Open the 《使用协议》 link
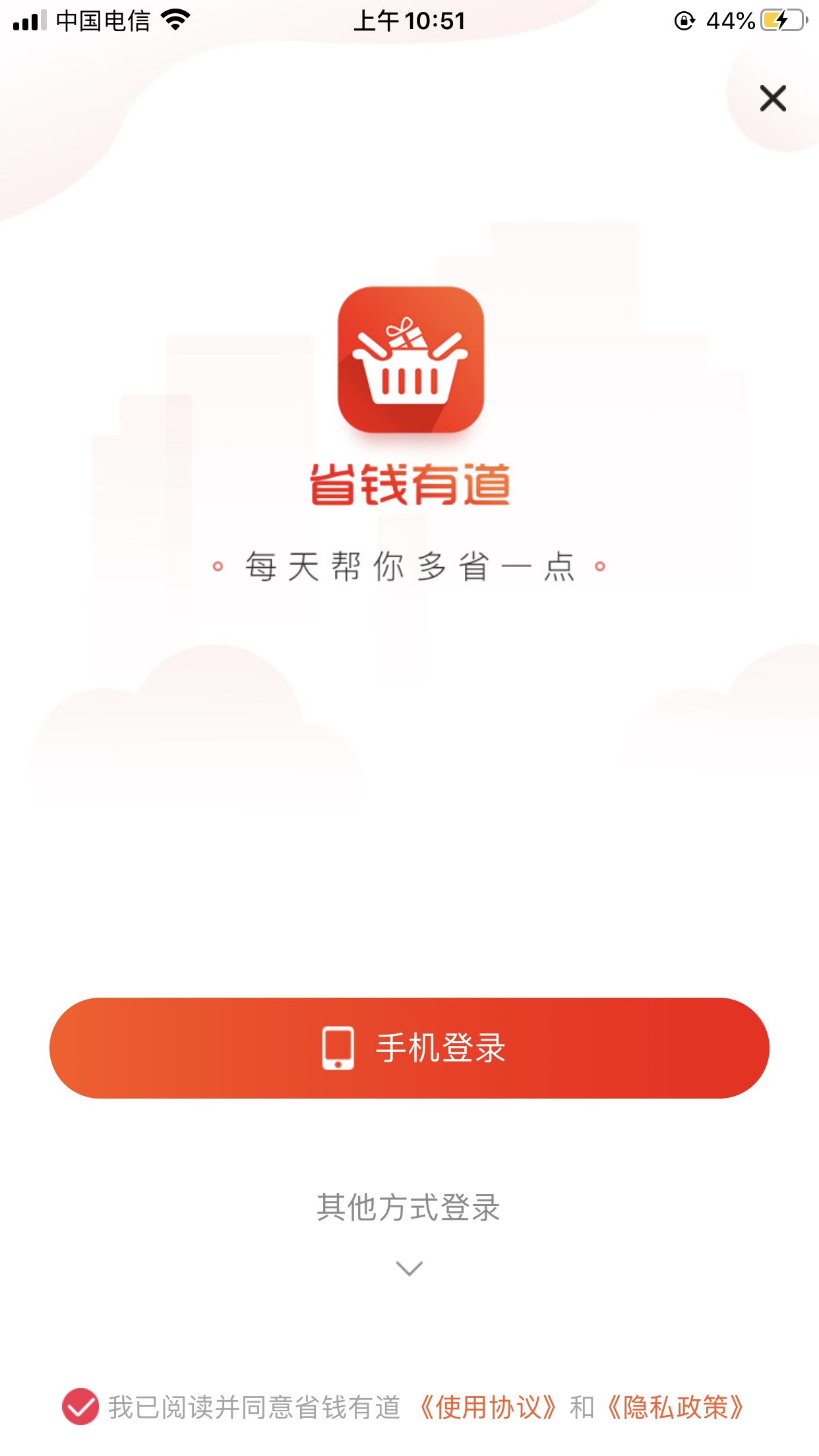819x1456 pixels. click(488, 1407)
